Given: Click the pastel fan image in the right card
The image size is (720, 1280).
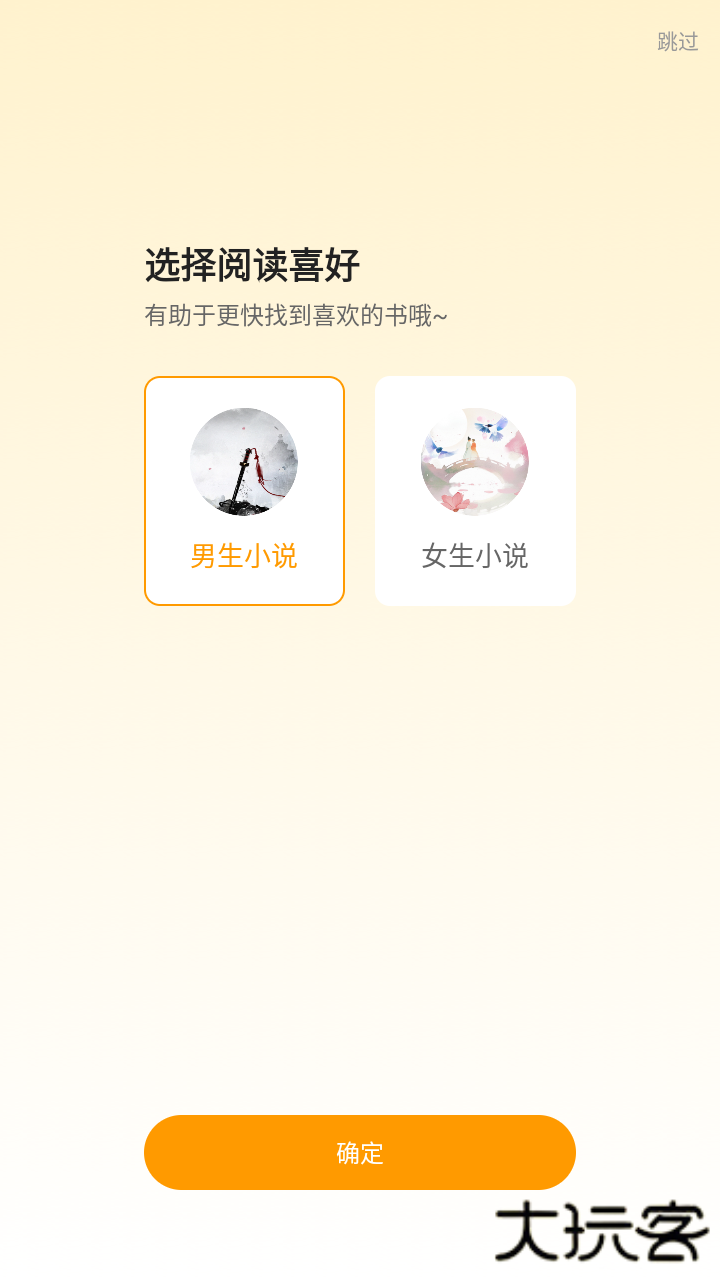Looking at the screenshot, I should (475, 460).
